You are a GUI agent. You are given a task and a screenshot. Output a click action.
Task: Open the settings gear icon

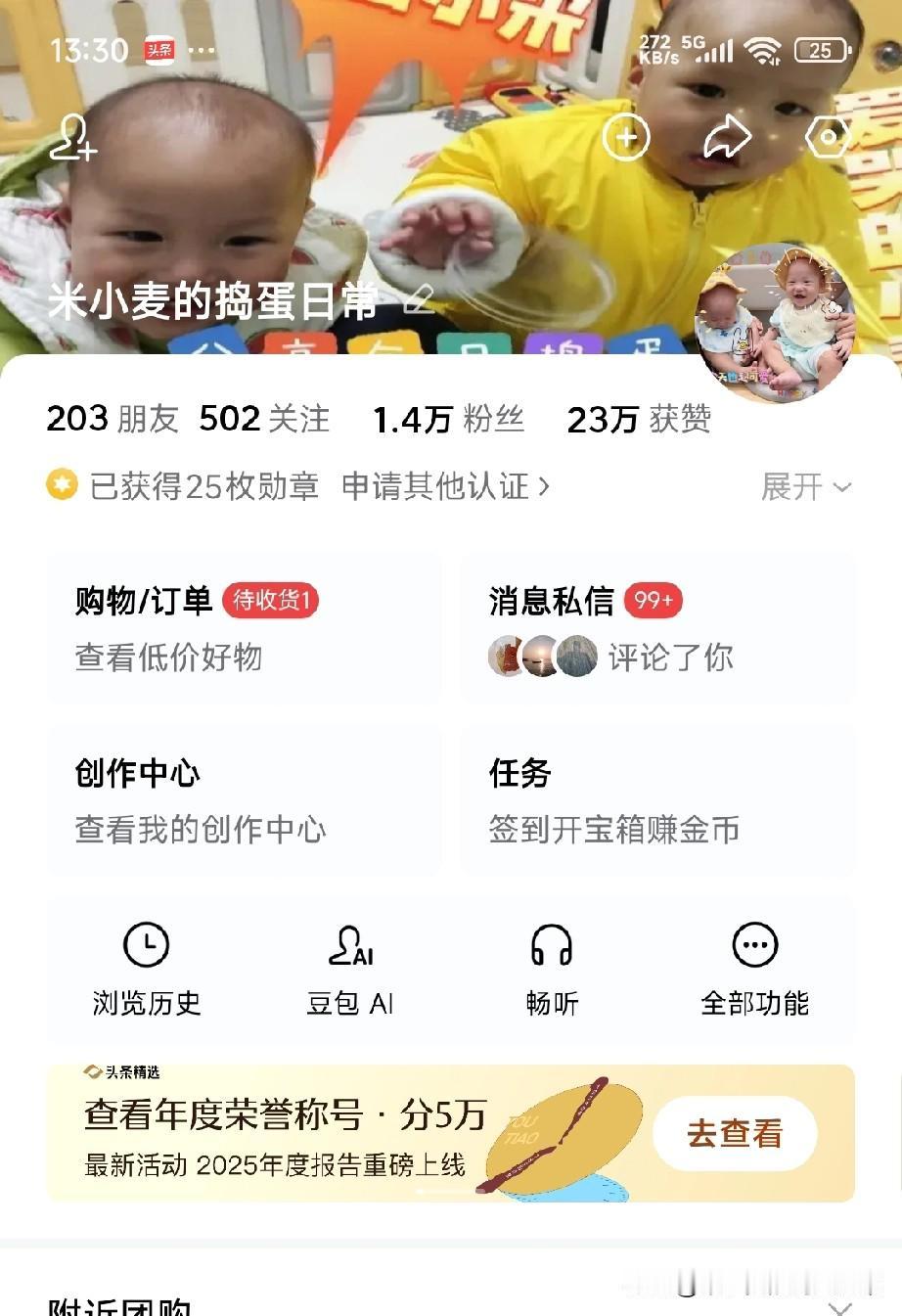(x=828, y=138)
